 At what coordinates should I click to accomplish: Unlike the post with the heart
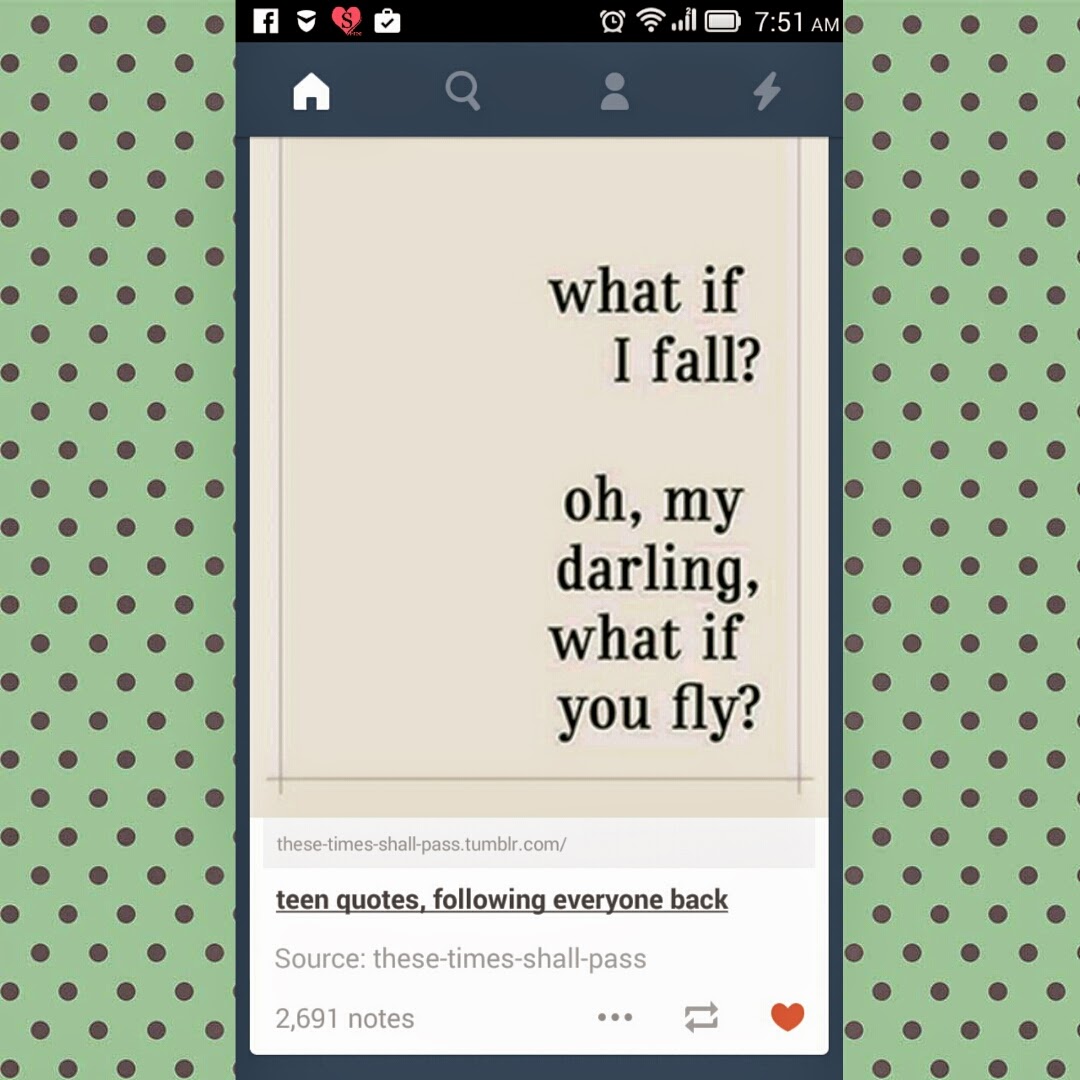(787, 1017)
